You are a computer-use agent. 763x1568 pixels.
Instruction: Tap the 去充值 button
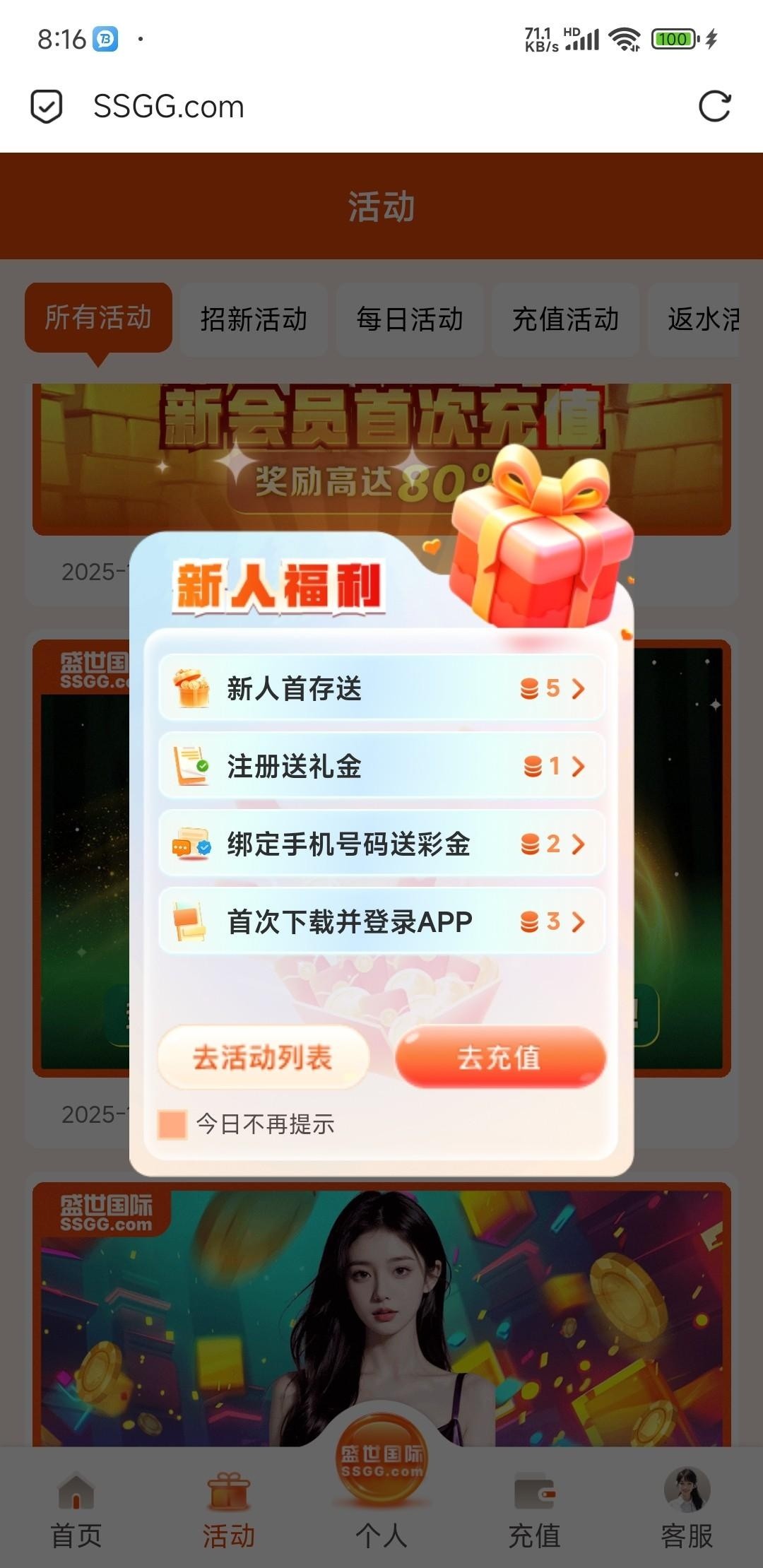(500, 1058)
